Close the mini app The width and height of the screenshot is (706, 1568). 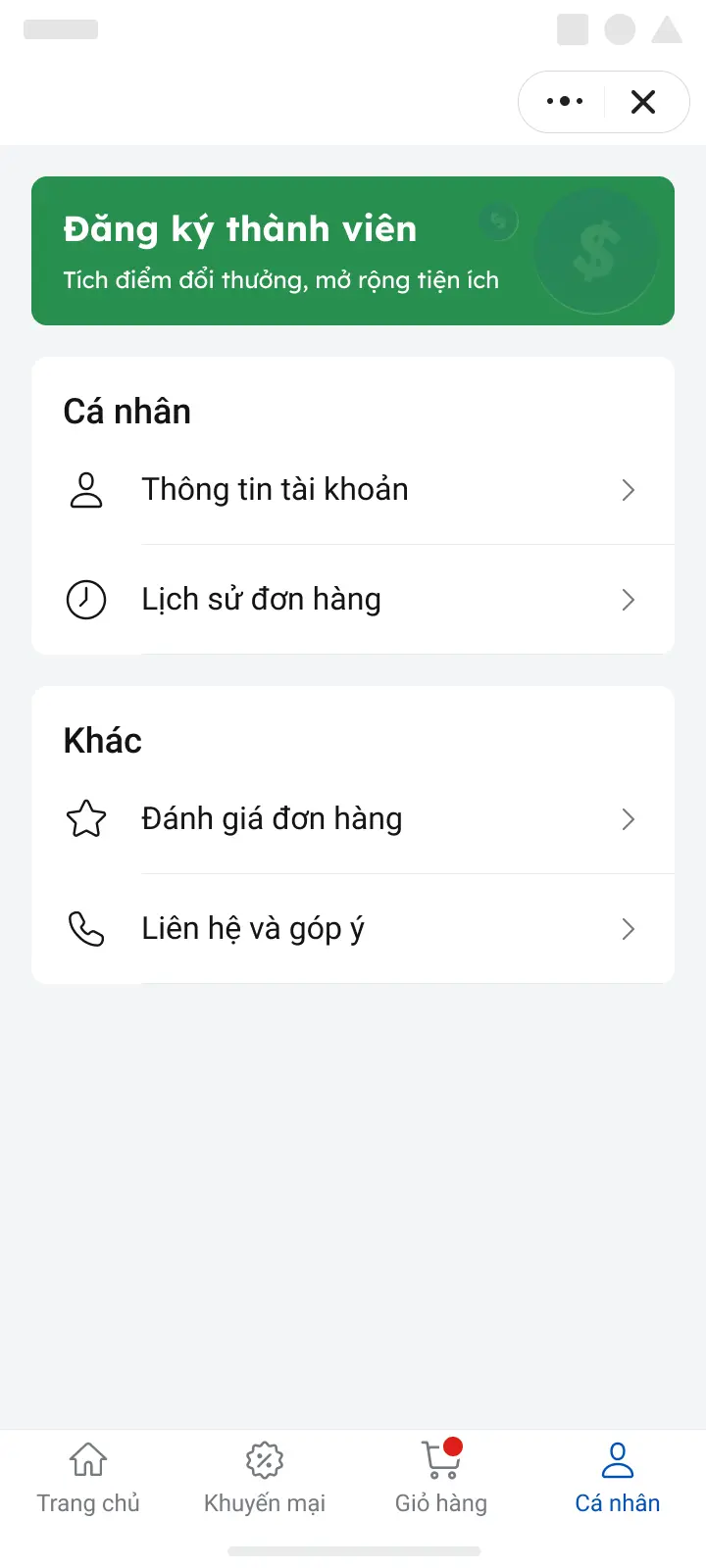tap(643, 102)
